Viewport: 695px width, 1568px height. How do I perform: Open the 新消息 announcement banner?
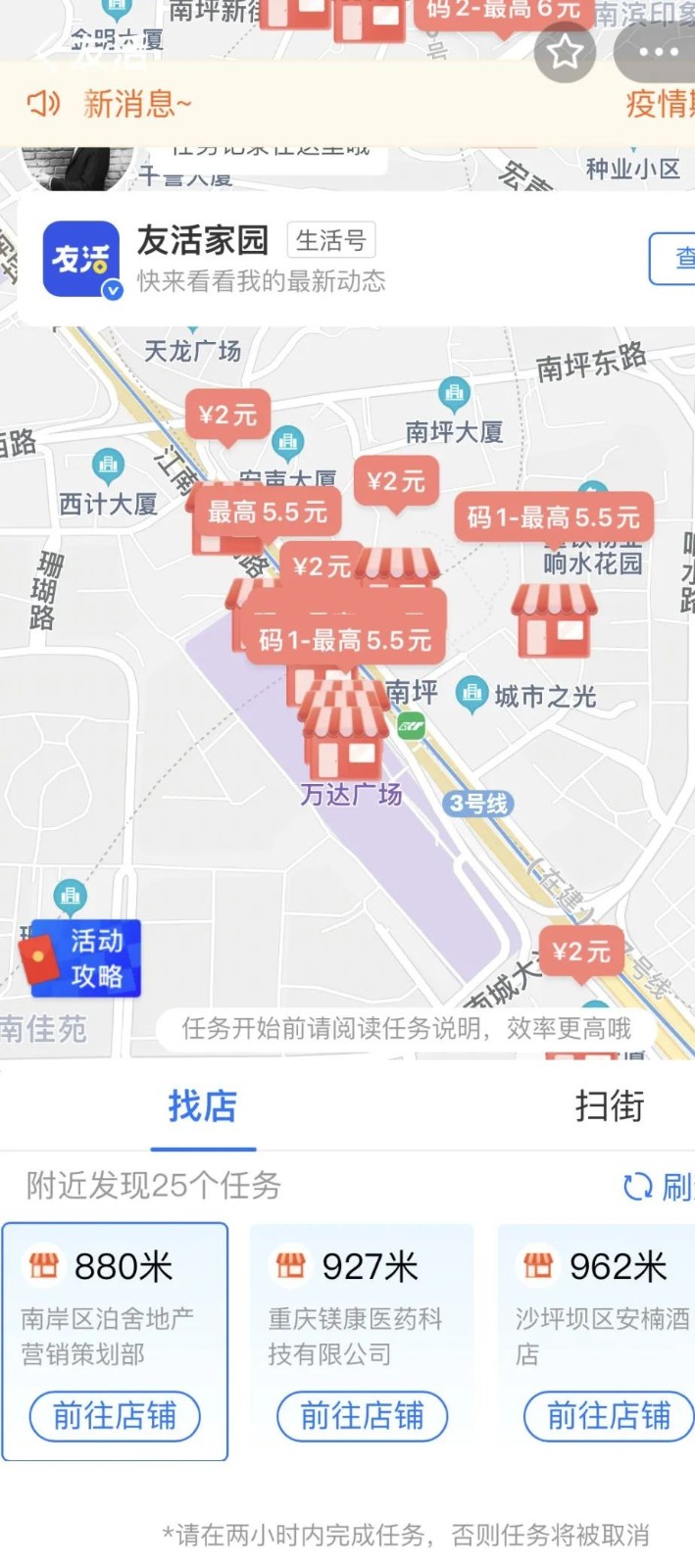pyautogui.click(x=137, y=103)
